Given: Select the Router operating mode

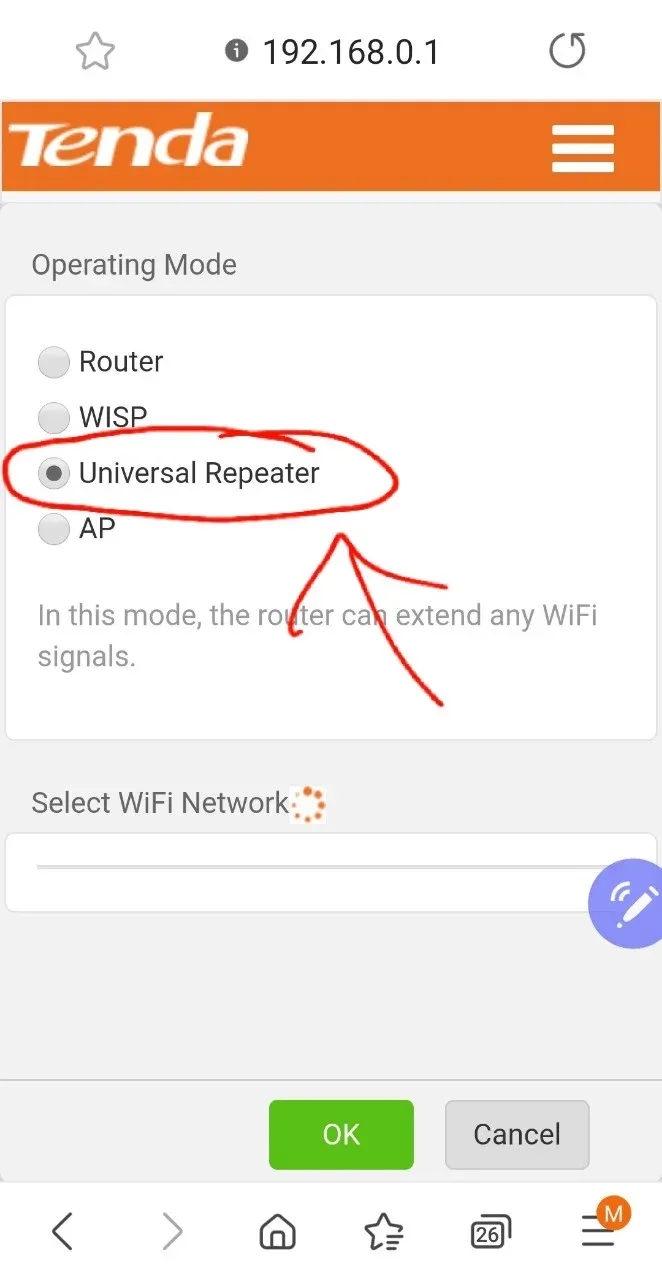Looking at the screenshot, I should (x=54, y=362).
